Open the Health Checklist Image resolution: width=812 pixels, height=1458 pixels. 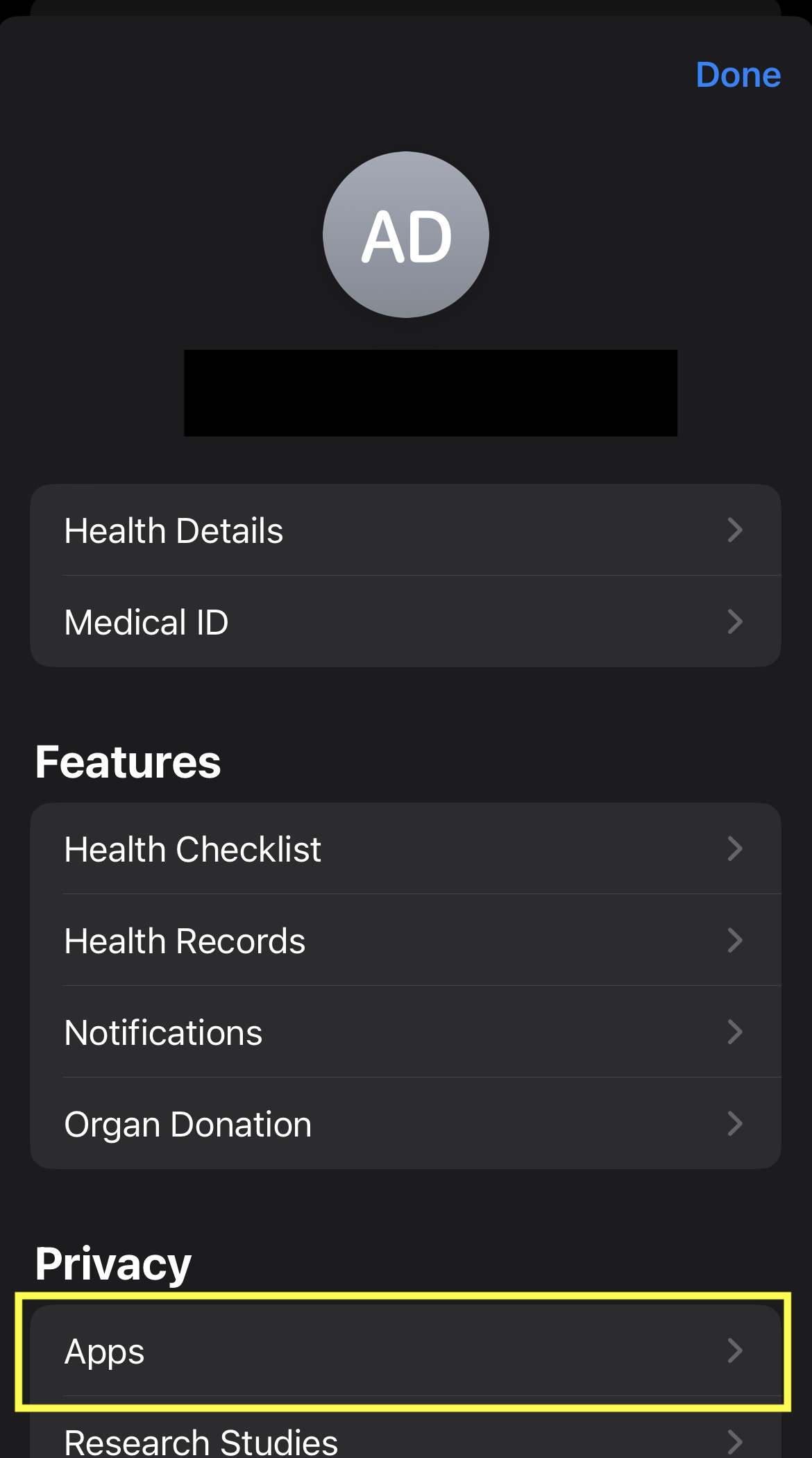[278, 848]
